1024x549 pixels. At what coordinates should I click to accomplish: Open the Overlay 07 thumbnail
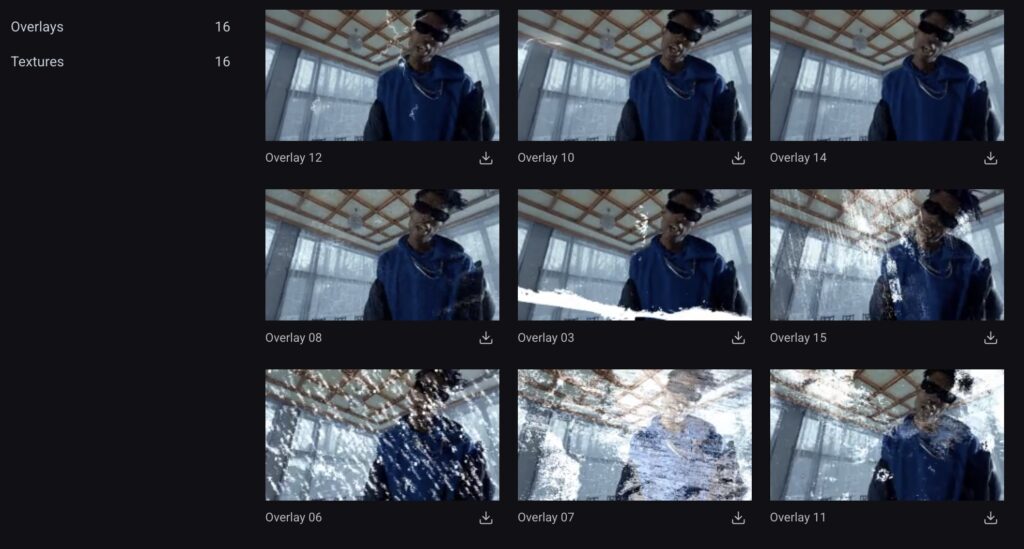[x=634, y=435]
